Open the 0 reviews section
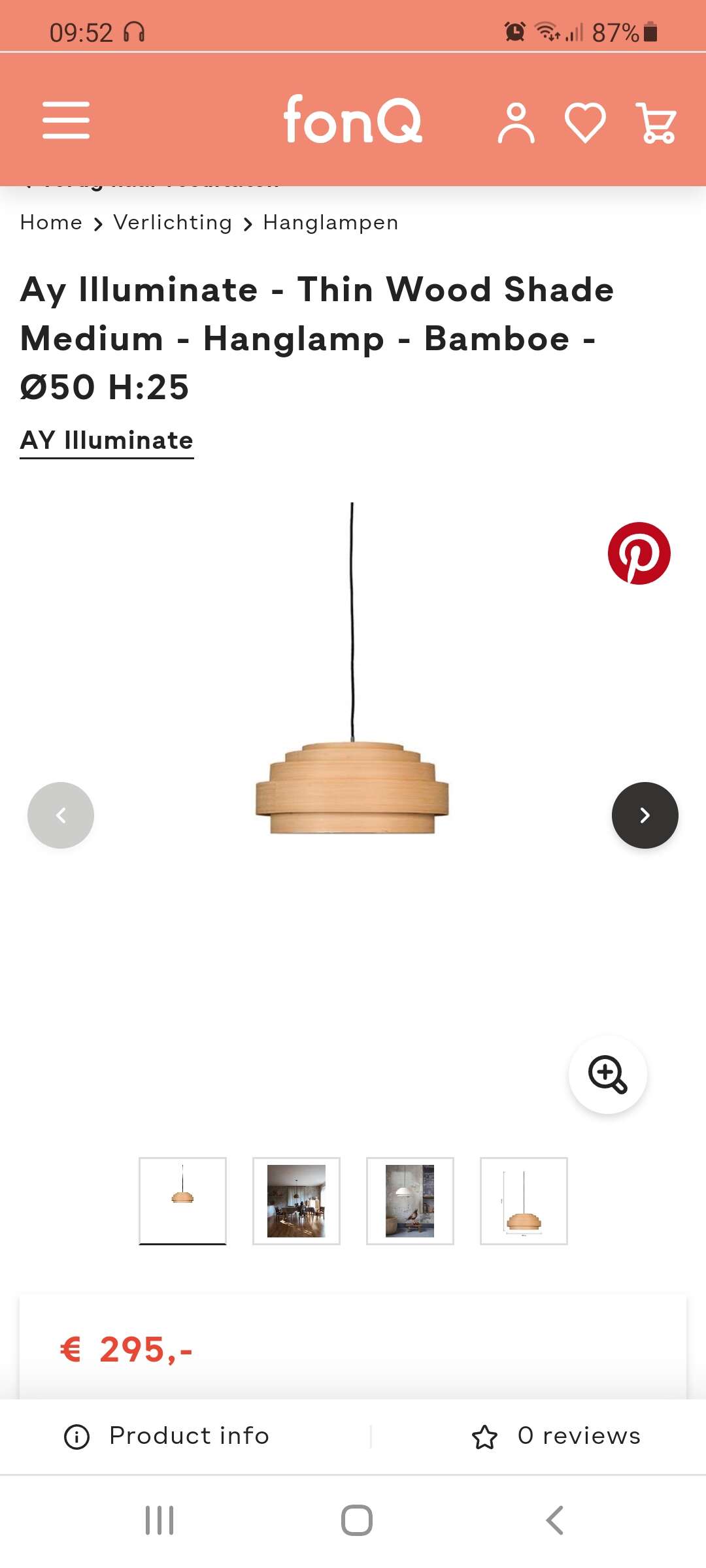The height and width of the screenshot is (1568, 706). [556, 1436]
